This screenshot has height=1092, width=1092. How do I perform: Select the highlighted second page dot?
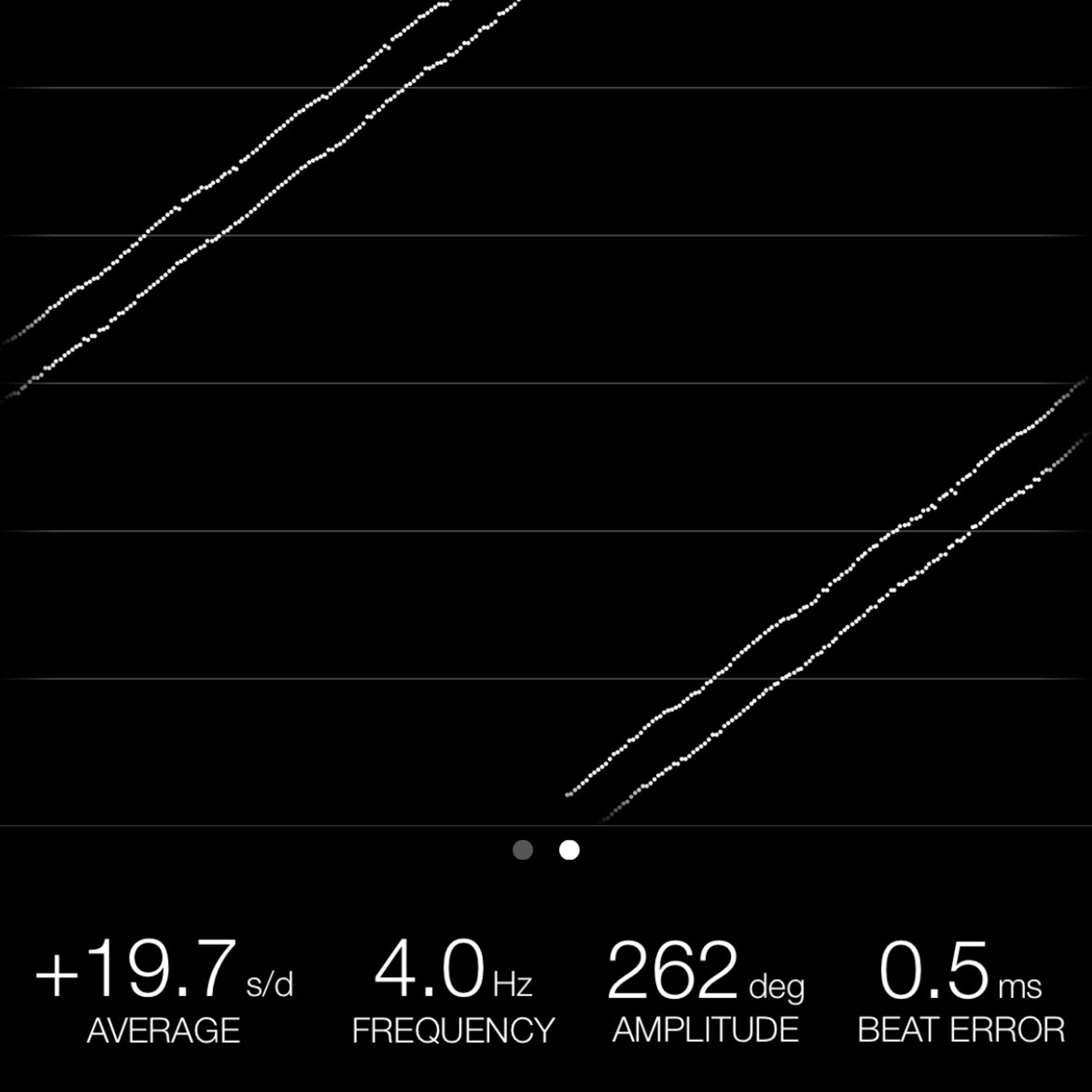tap(569, 850)
